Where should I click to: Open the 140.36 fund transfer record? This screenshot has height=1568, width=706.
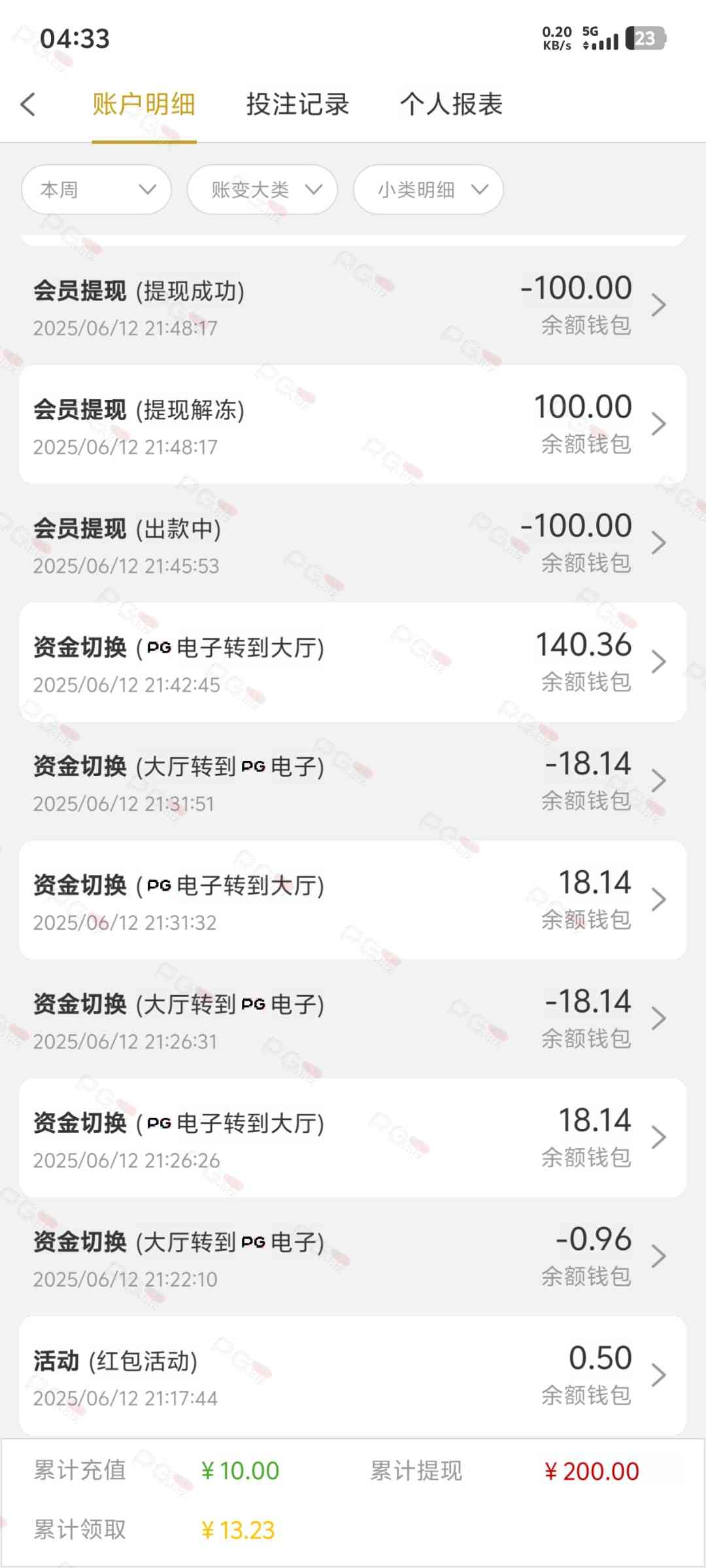(353, 662)
